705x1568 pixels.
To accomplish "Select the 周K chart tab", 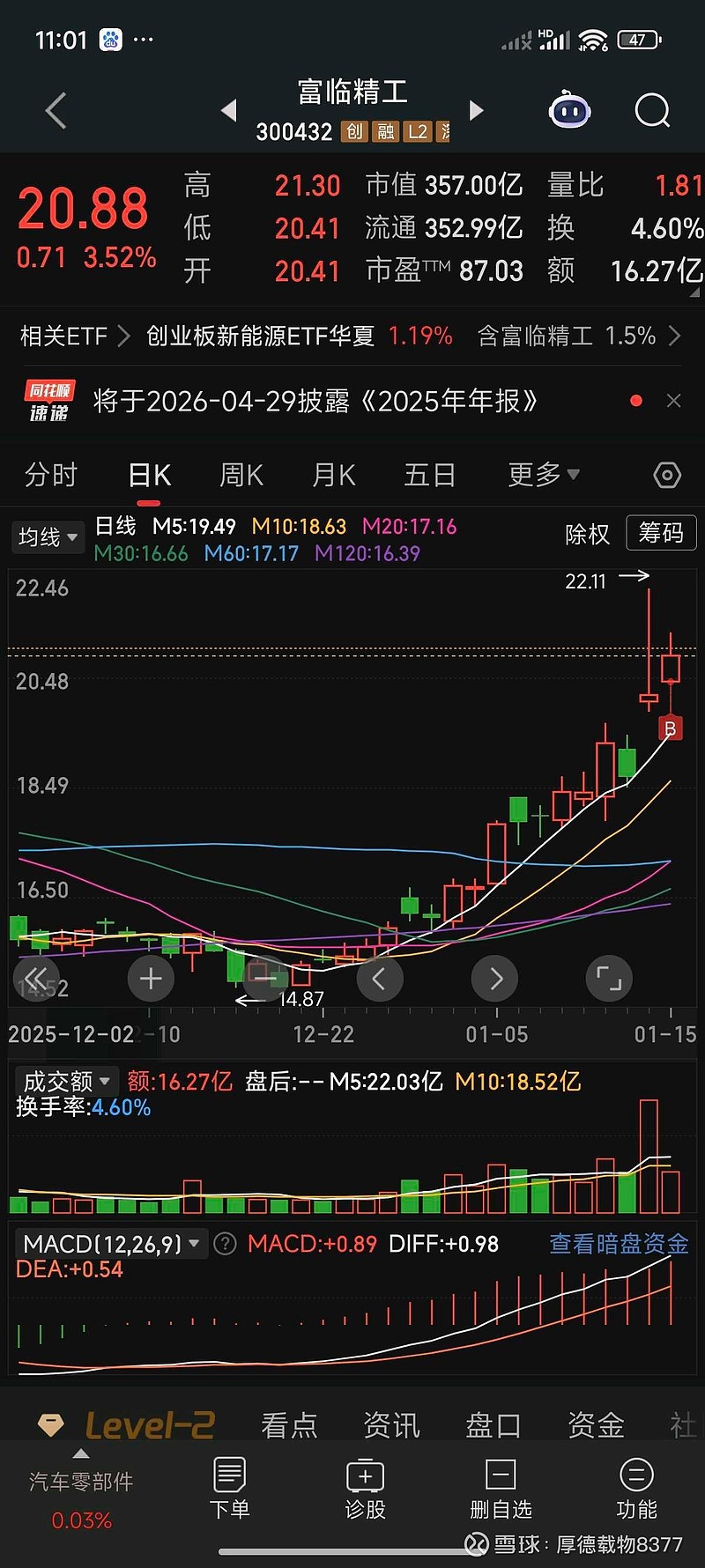I will 241,476.
